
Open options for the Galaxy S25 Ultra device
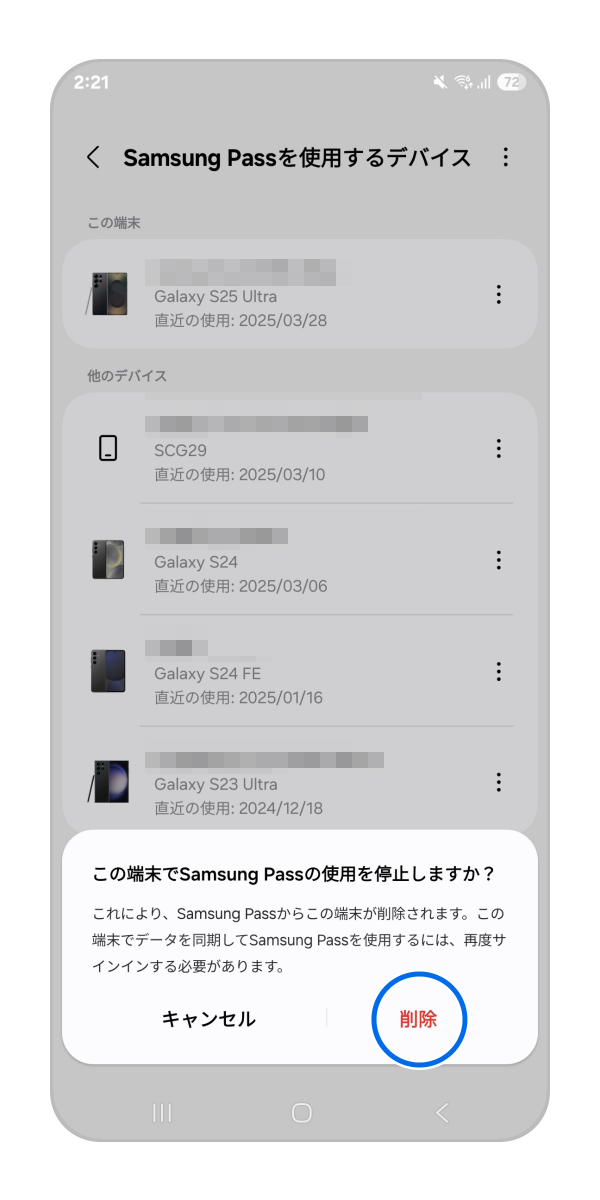click(x=498, y=294)
